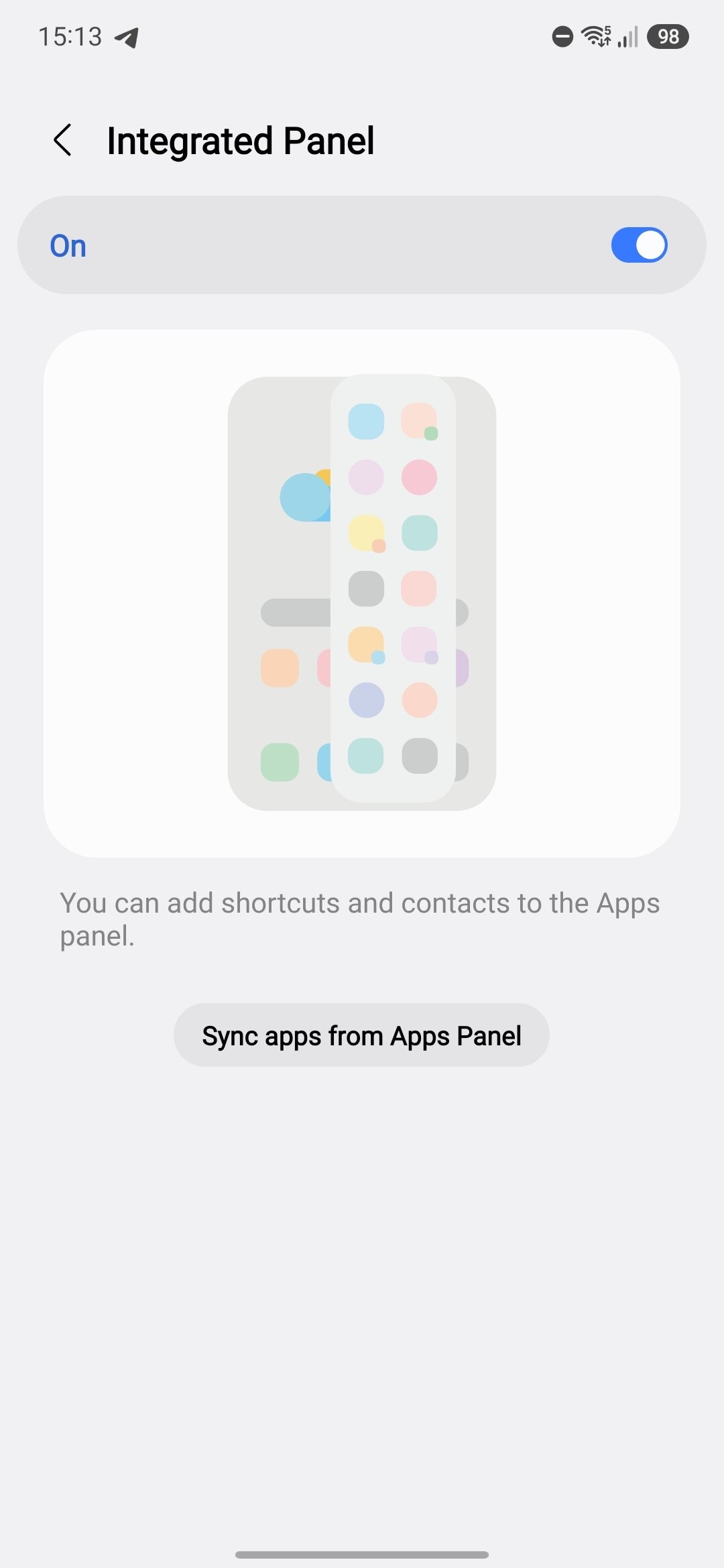Tap Sync apps from Apps Panel
Image resolution: width=724 pixels, height=1568 pixels.
(361, 1035)
